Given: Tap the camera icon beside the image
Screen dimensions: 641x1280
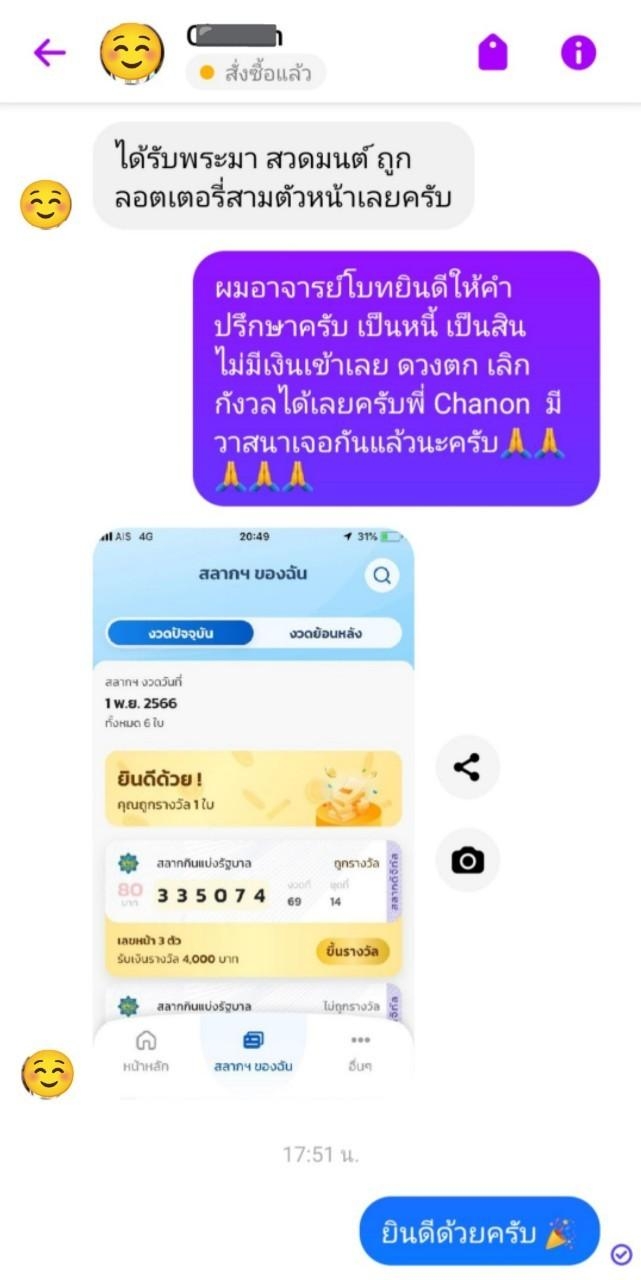Looking at the screenshot, I should tap(467, 860).
